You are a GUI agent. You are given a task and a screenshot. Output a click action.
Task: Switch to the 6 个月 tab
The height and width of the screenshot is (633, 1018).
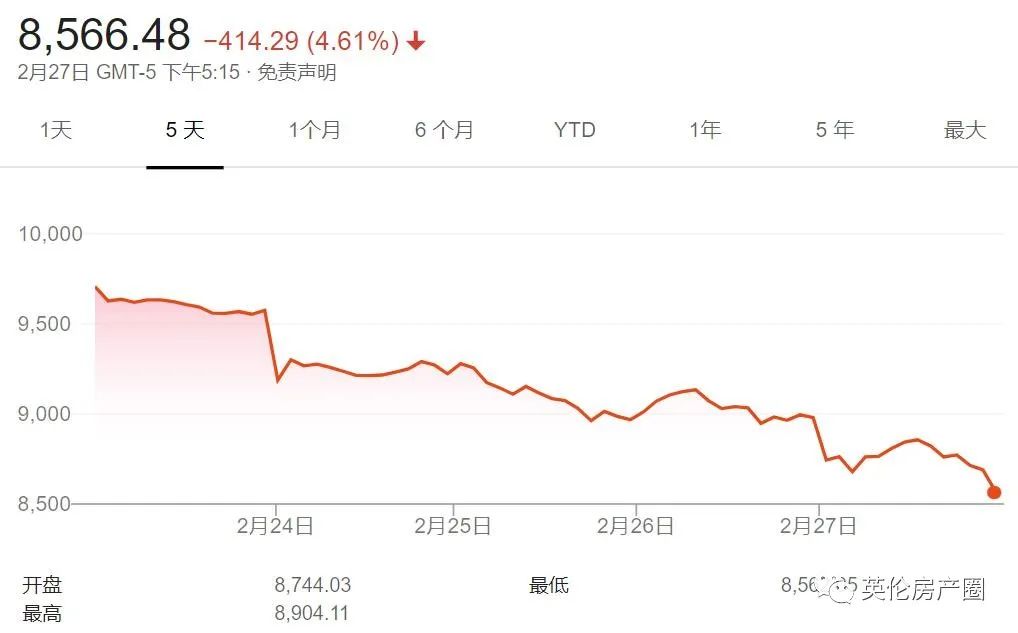click(444, 130)
